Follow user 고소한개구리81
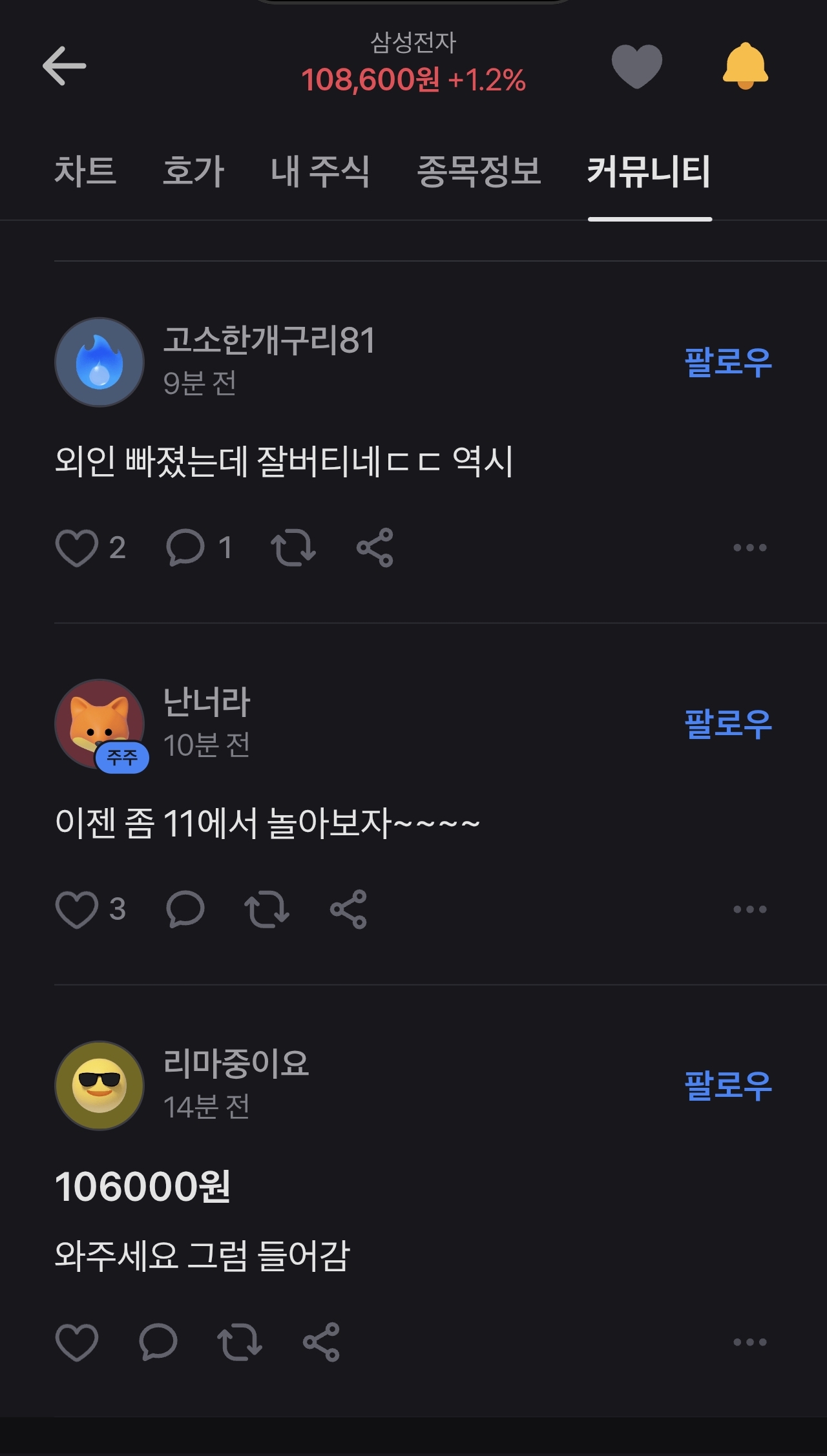 (x=728, y=362)
